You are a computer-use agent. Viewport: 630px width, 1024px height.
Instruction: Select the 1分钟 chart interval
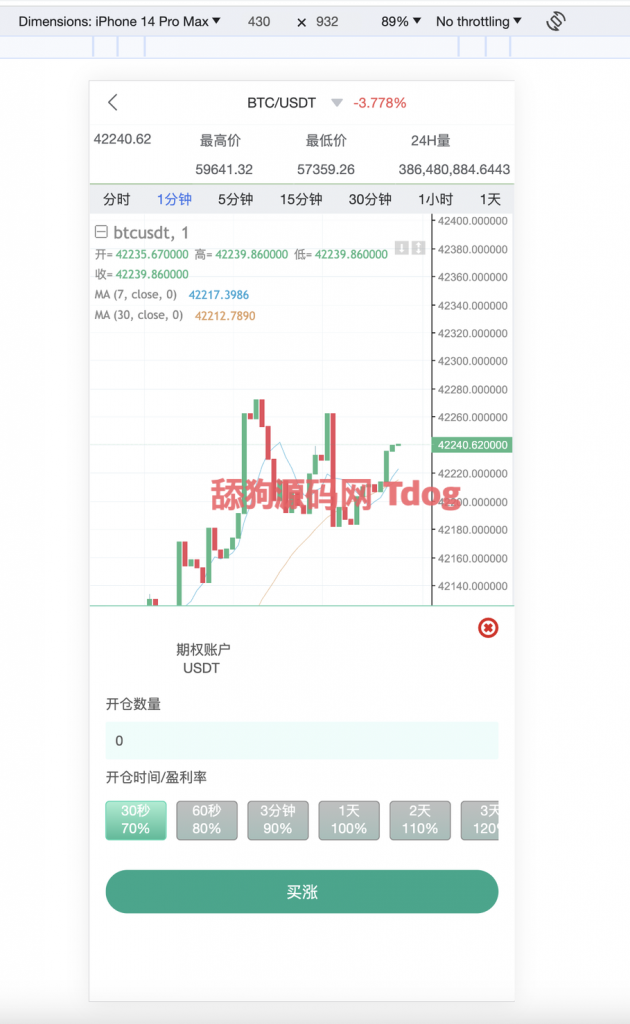tap(174, 199)
